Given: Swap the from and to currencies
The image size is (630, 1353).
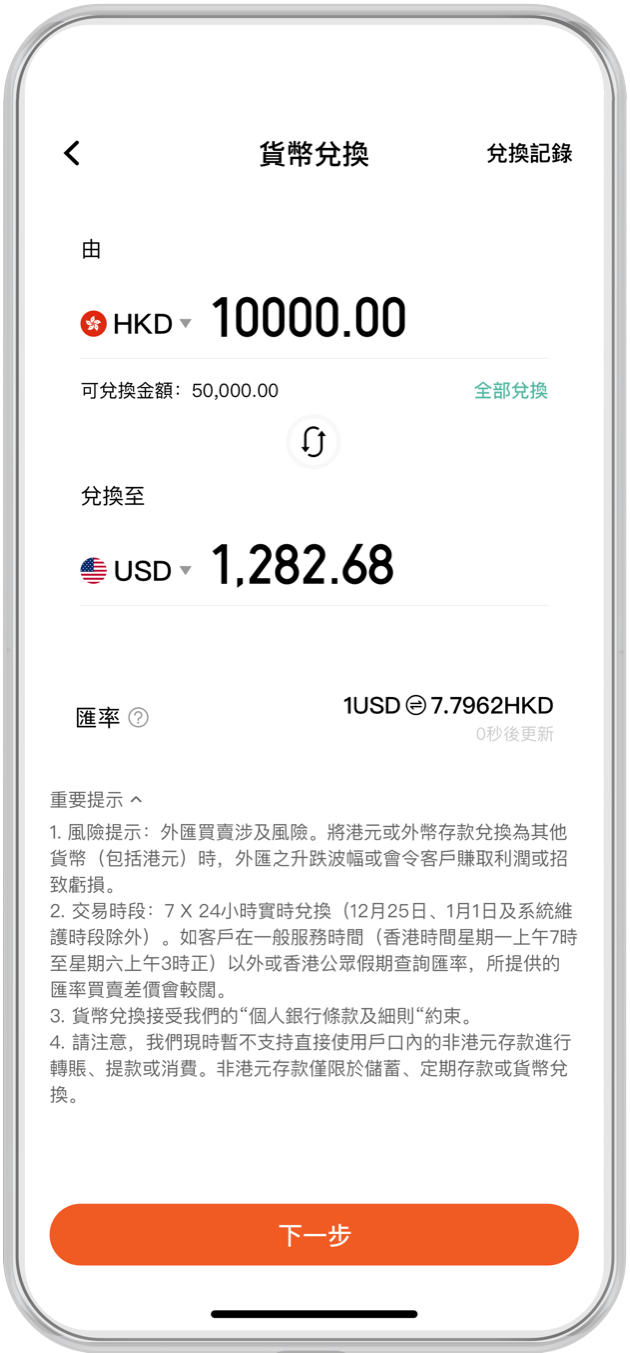Looking at the screenshot, I should tap(314, 442).
